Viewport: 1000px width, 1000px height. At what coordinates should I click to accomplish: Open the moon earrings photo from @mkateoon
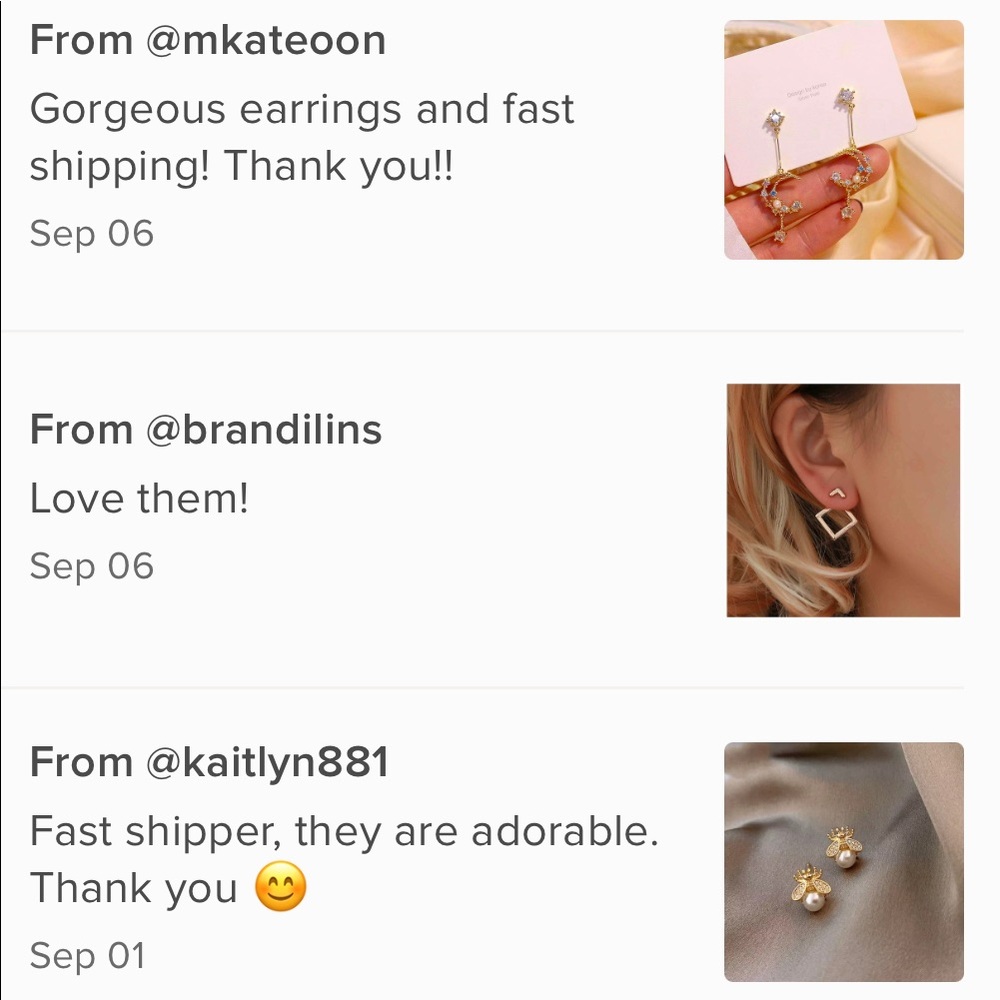tap(843, 140)
